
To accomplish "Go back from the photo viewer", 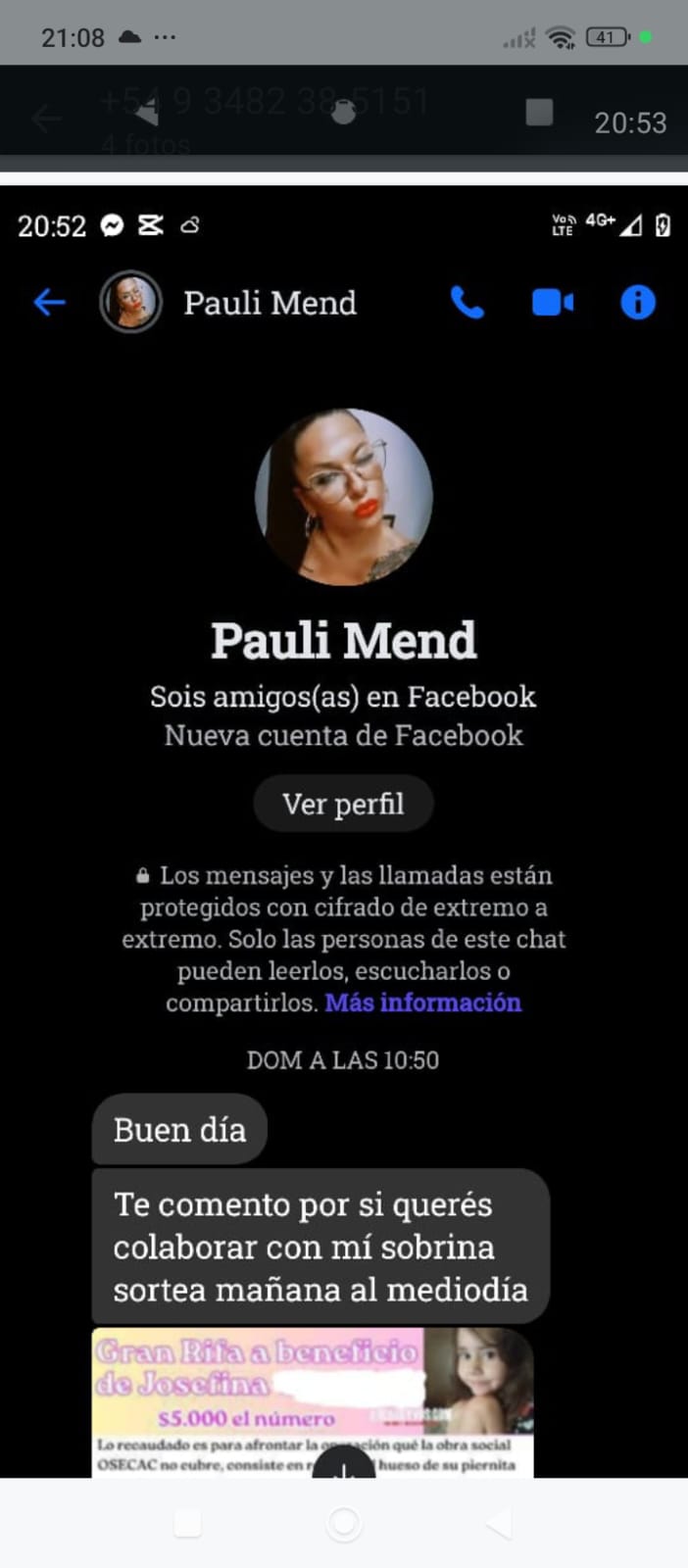I will pos(45,119).
